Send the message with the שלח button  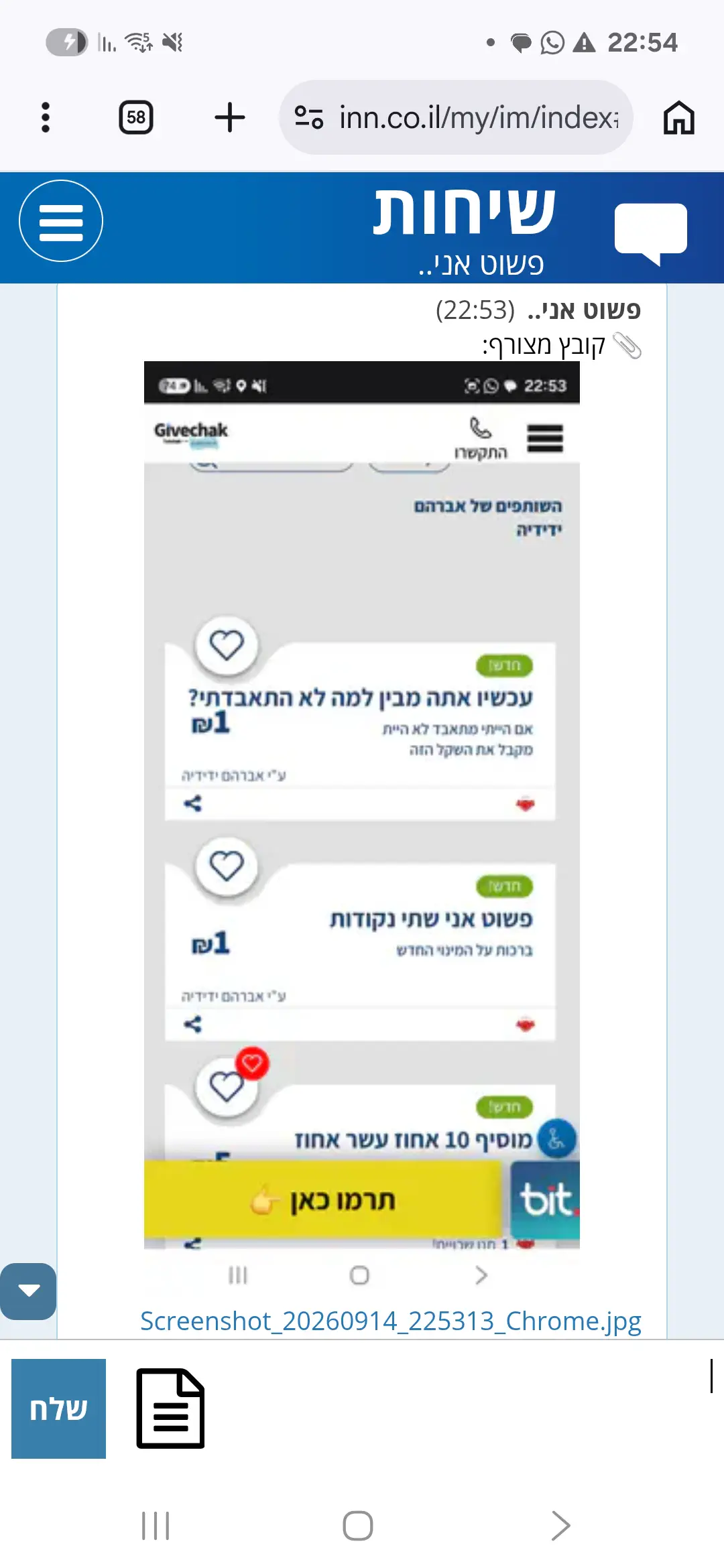click(x=58, y=1409)
